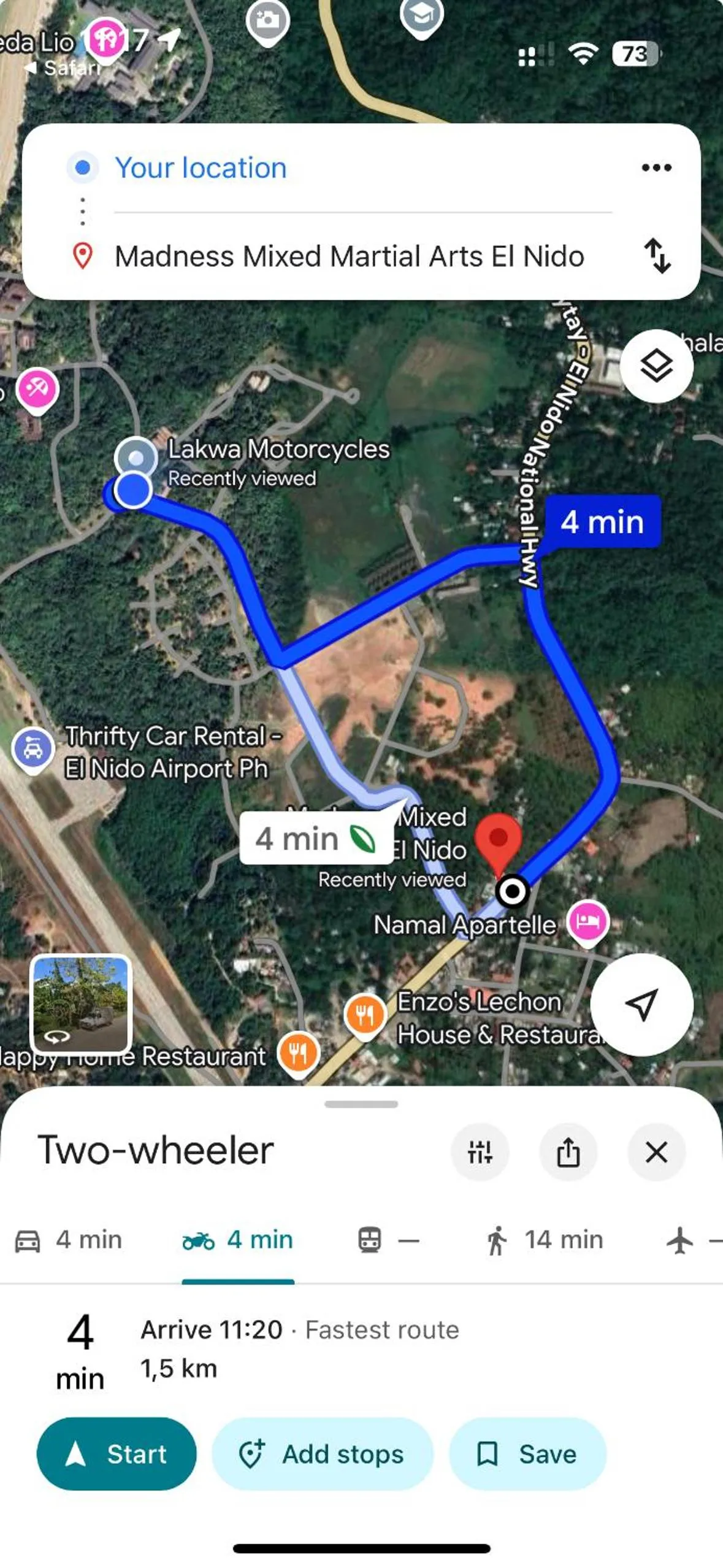Tap Add stops button
This screenshot has height=1568, width=723.
click(x=323, y=1453)
